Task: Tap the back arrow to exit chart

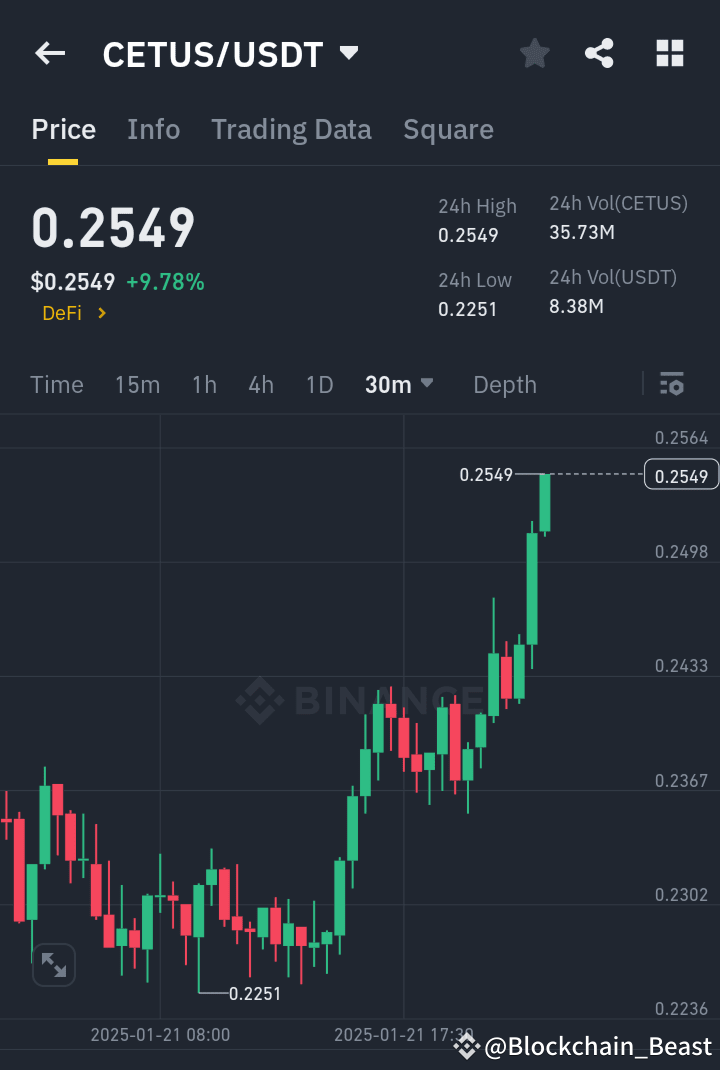Action: tap(50, 54)
